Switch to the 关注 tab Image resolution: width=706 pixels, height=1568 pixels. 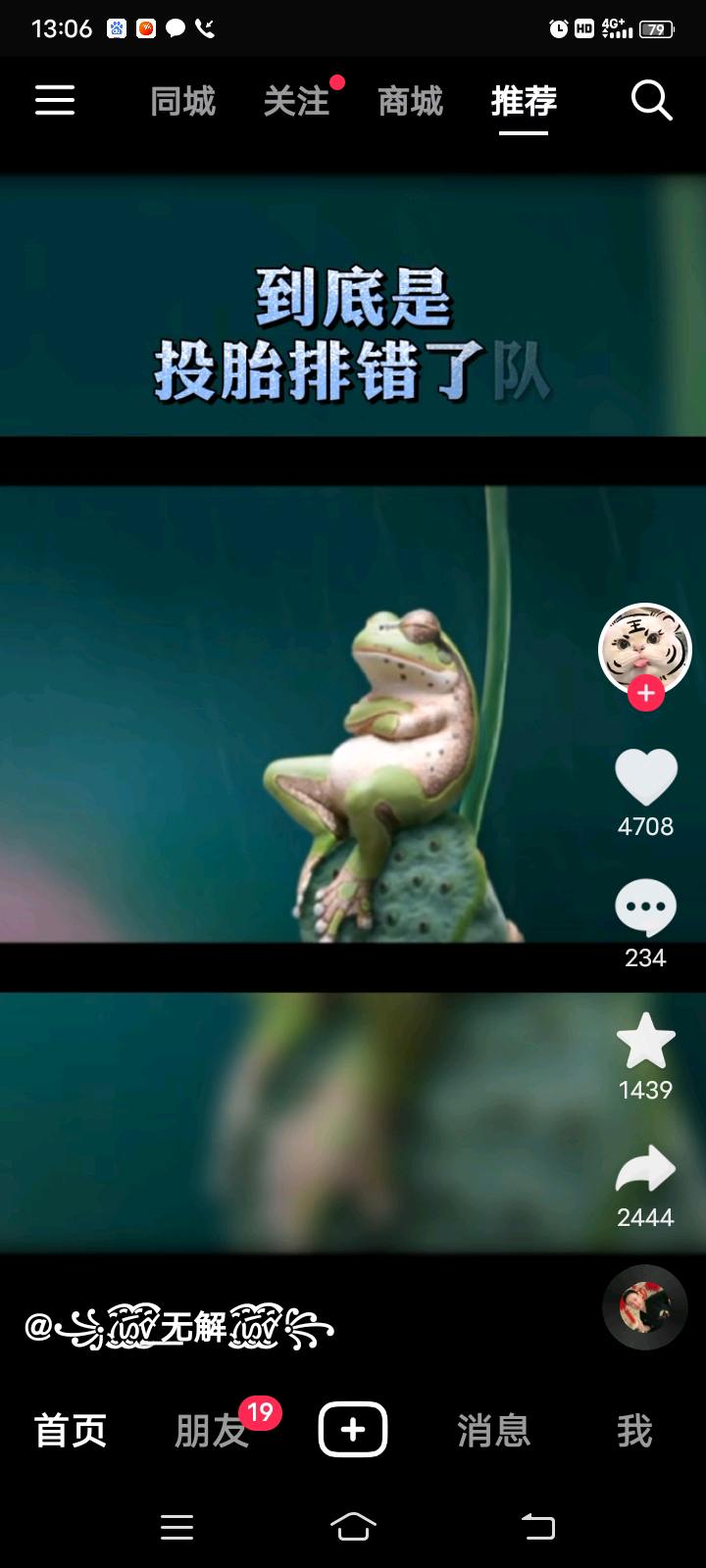(x=296, y=101)
